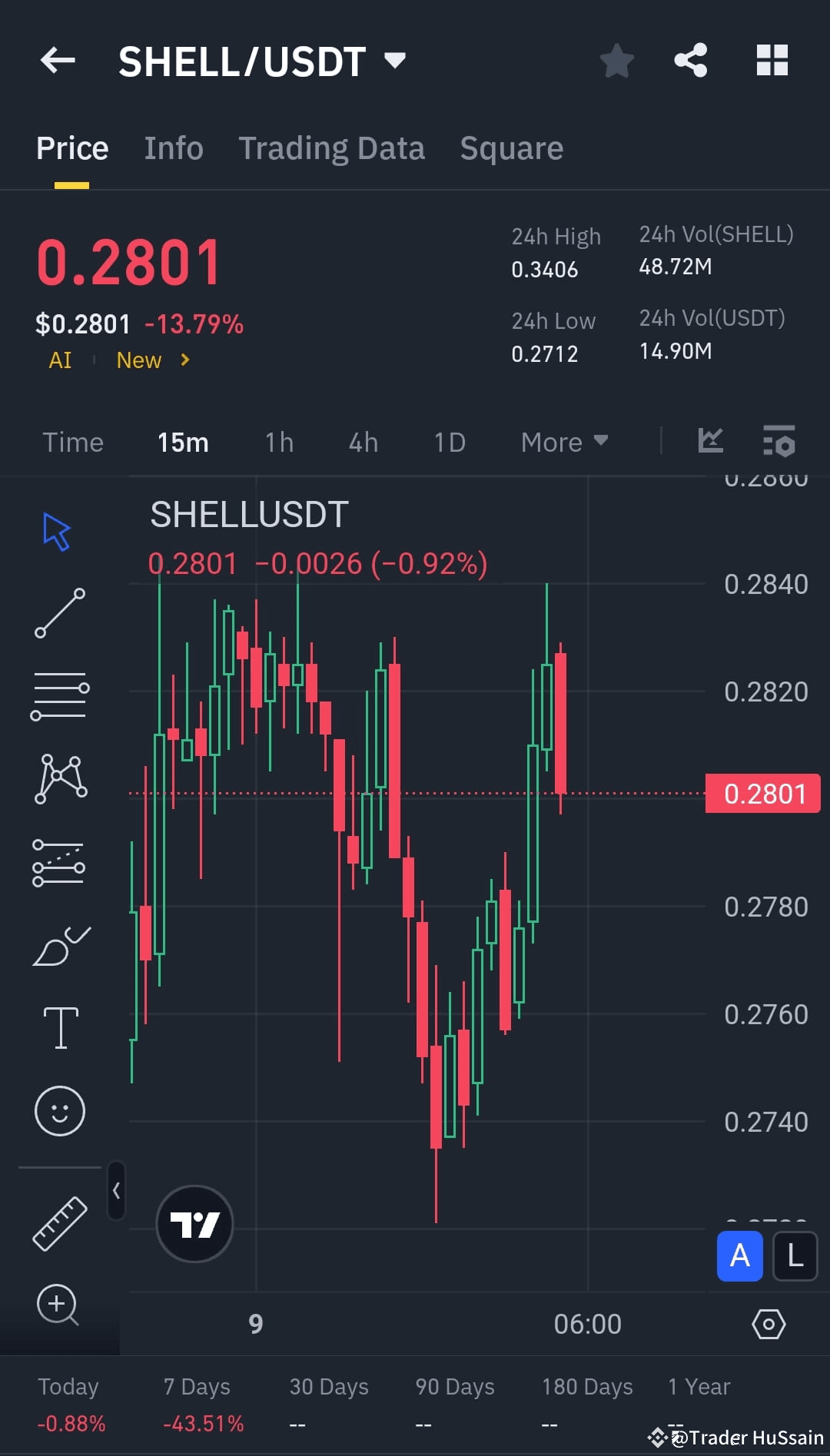Collapse the drawing tools sidebar

[x=117, y=1189]
